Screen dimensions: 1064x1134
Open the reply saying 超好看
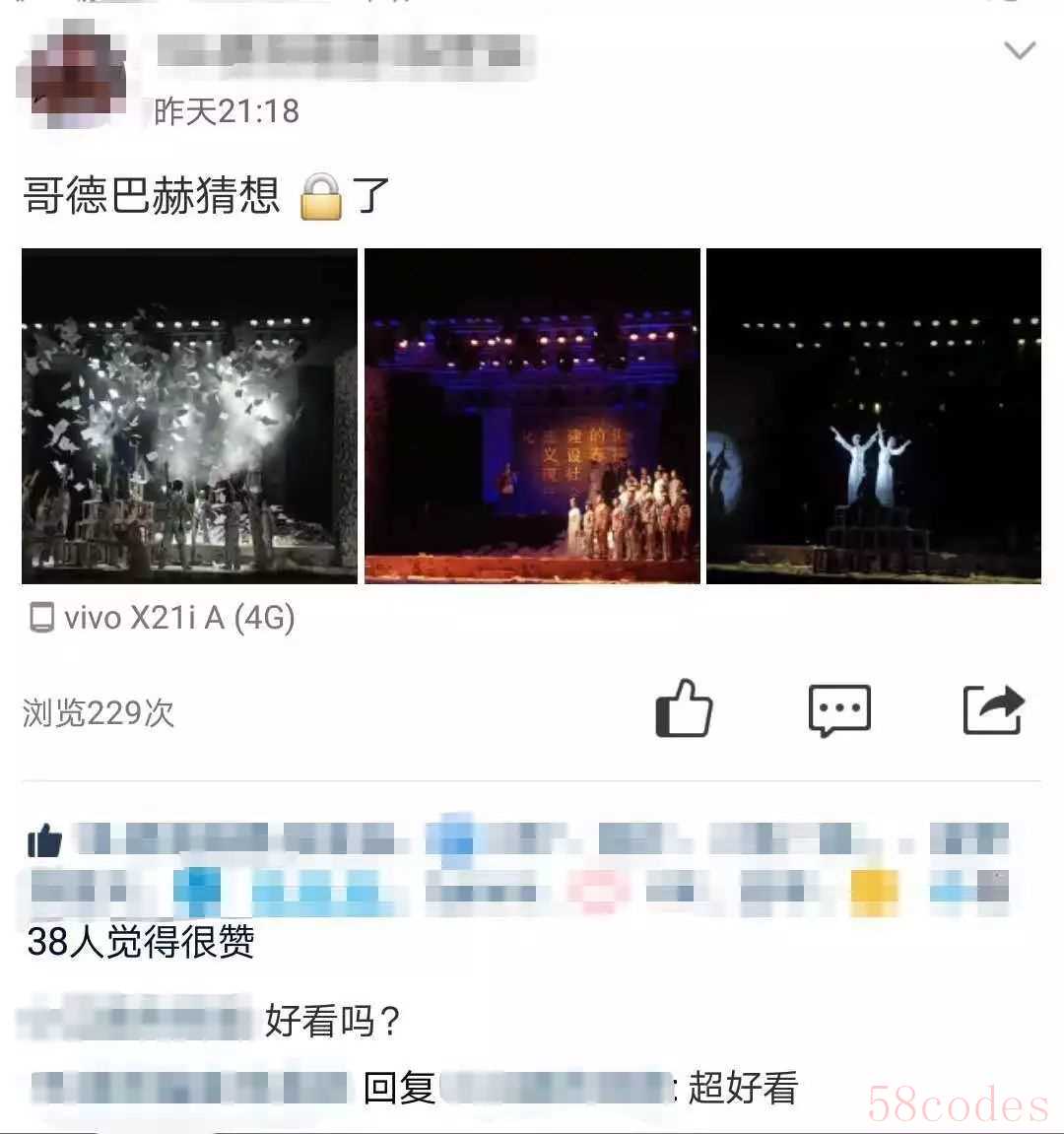[x=742, y=1088]
